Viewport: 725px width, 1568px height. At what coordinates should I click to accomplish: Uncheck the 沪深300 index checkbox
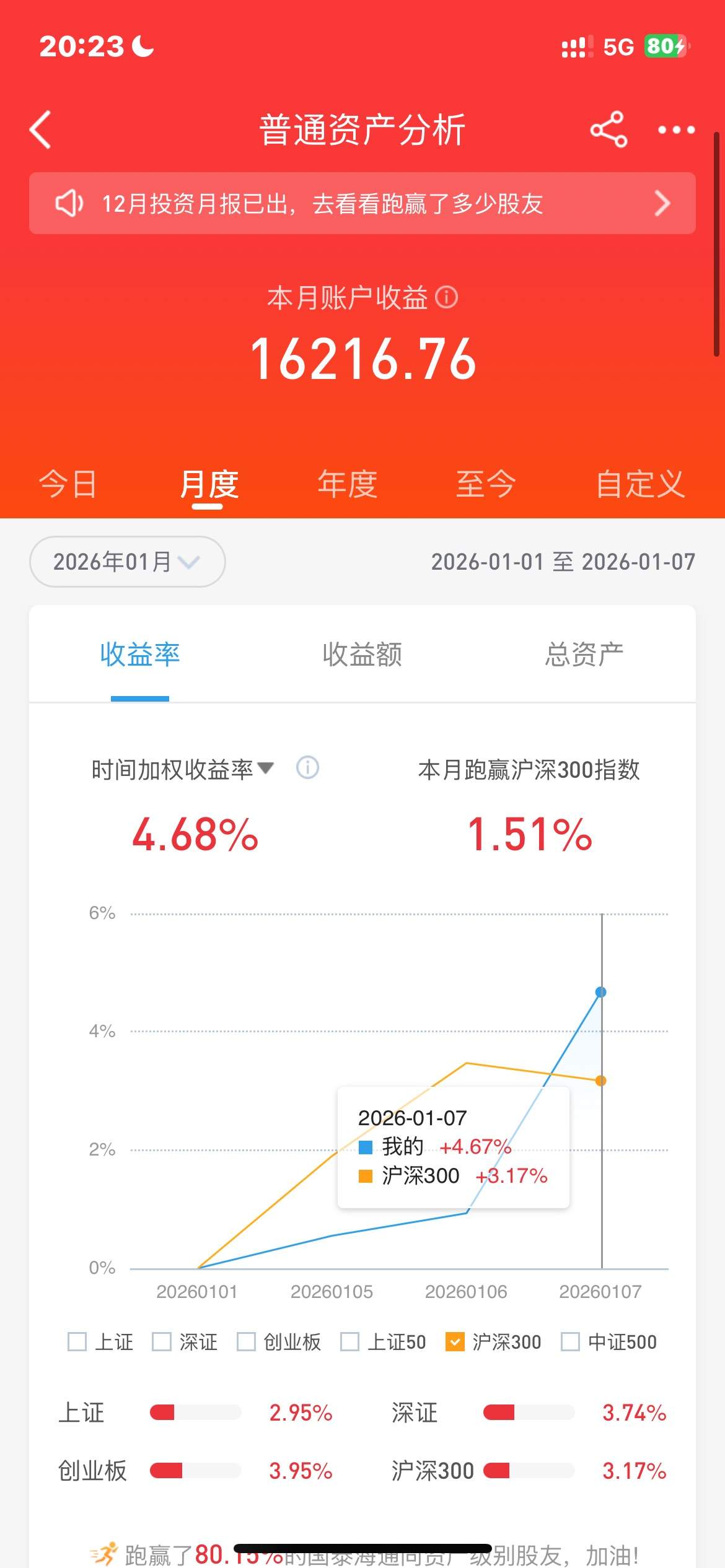(459, 1342)
